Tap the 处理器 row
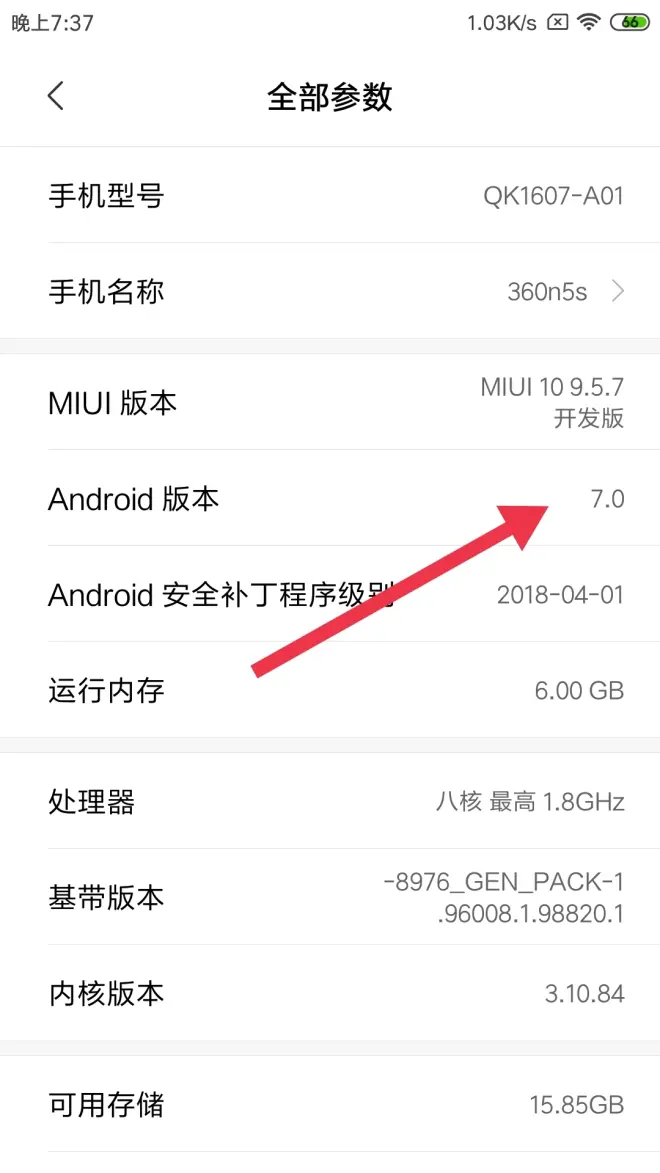 (330, 801)
